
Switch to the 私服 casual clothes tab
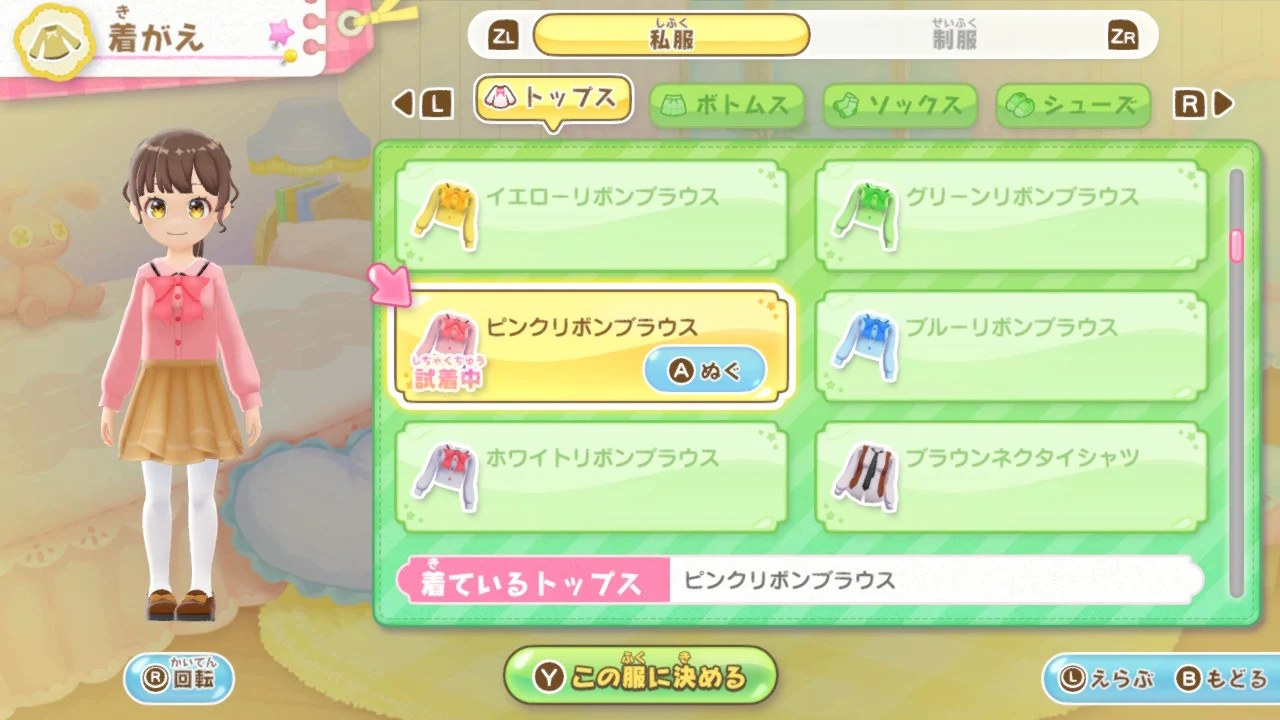(671, 36)
